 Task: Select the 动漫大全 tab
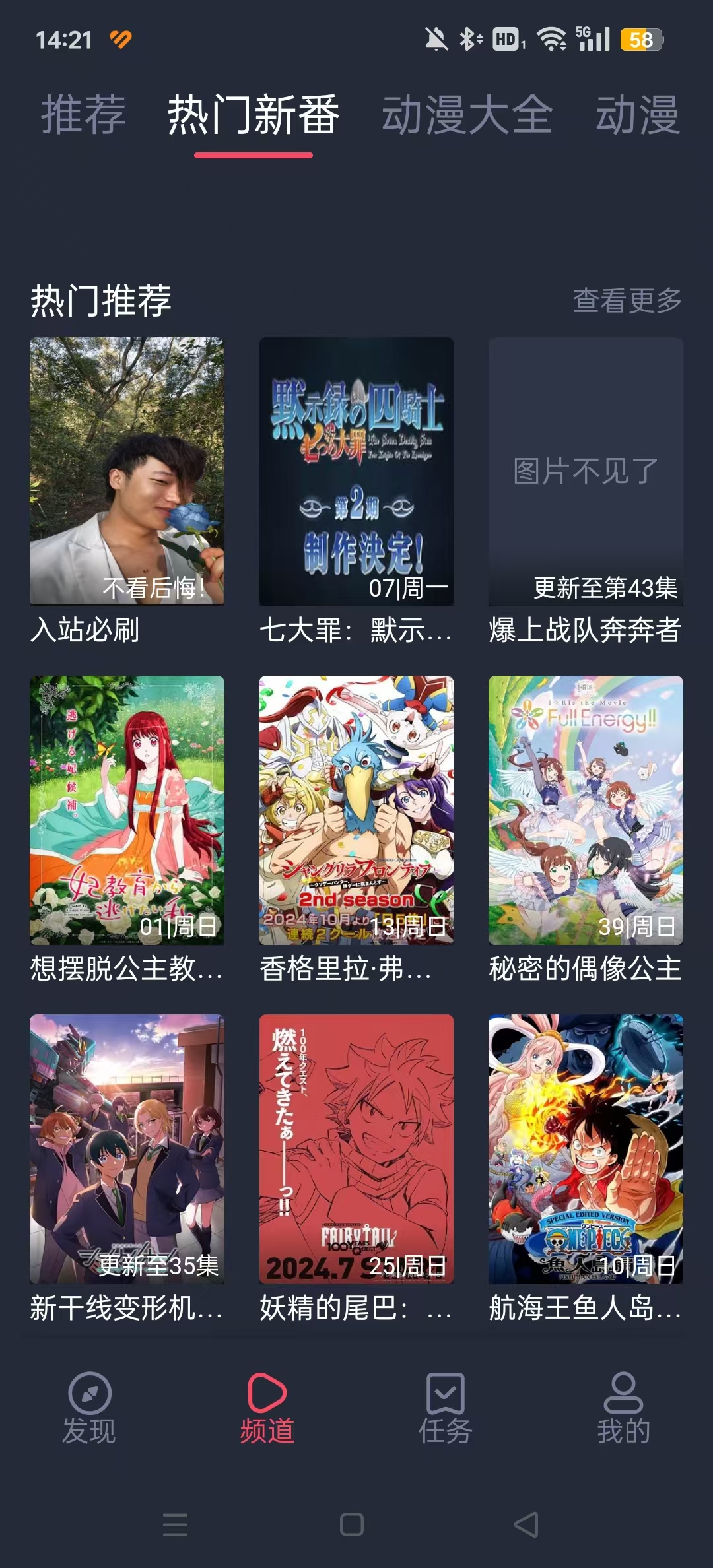[x=467, y=115]
